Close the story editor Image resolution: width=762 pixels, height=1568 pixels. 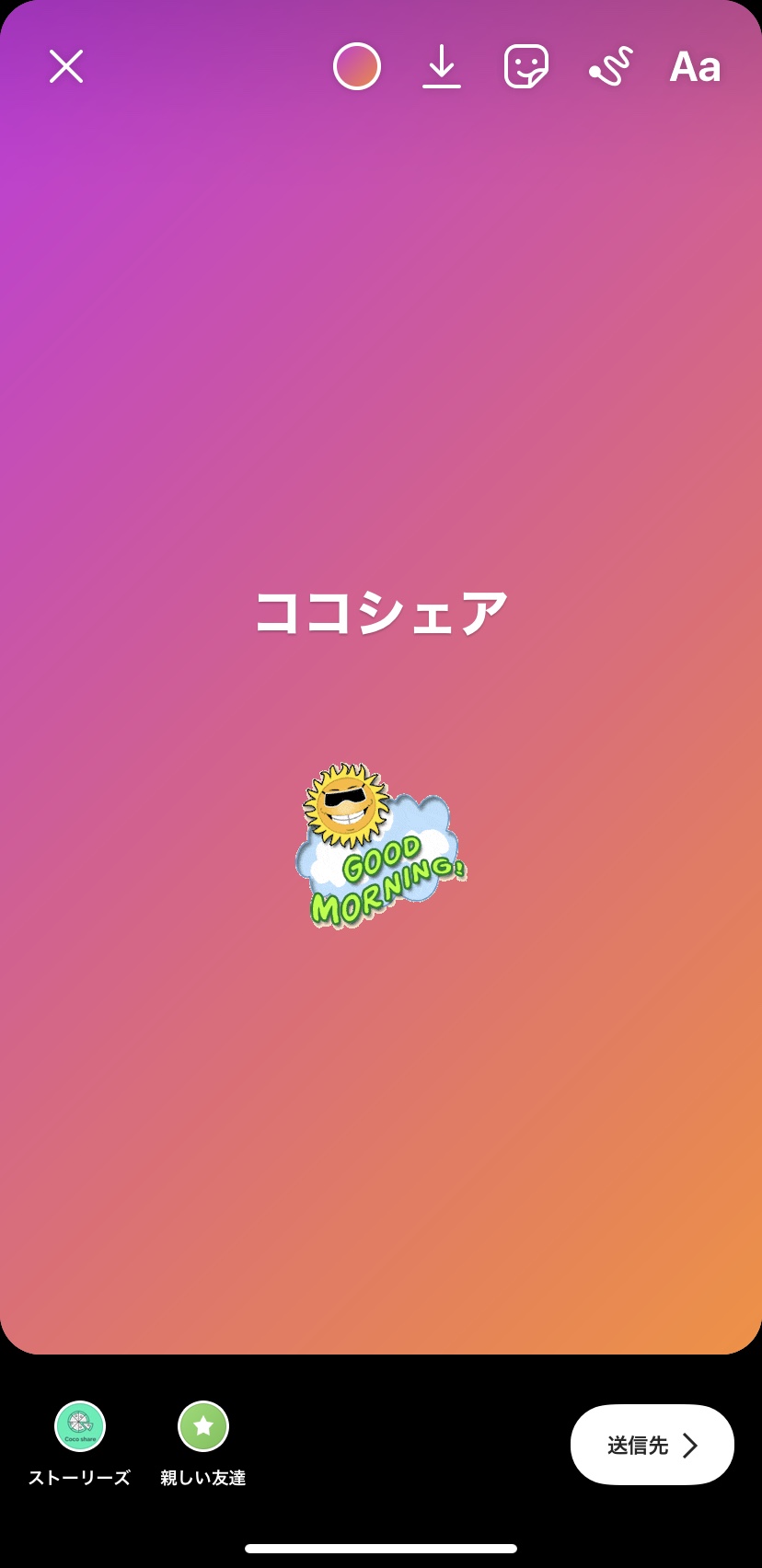(x=66, y=67)
